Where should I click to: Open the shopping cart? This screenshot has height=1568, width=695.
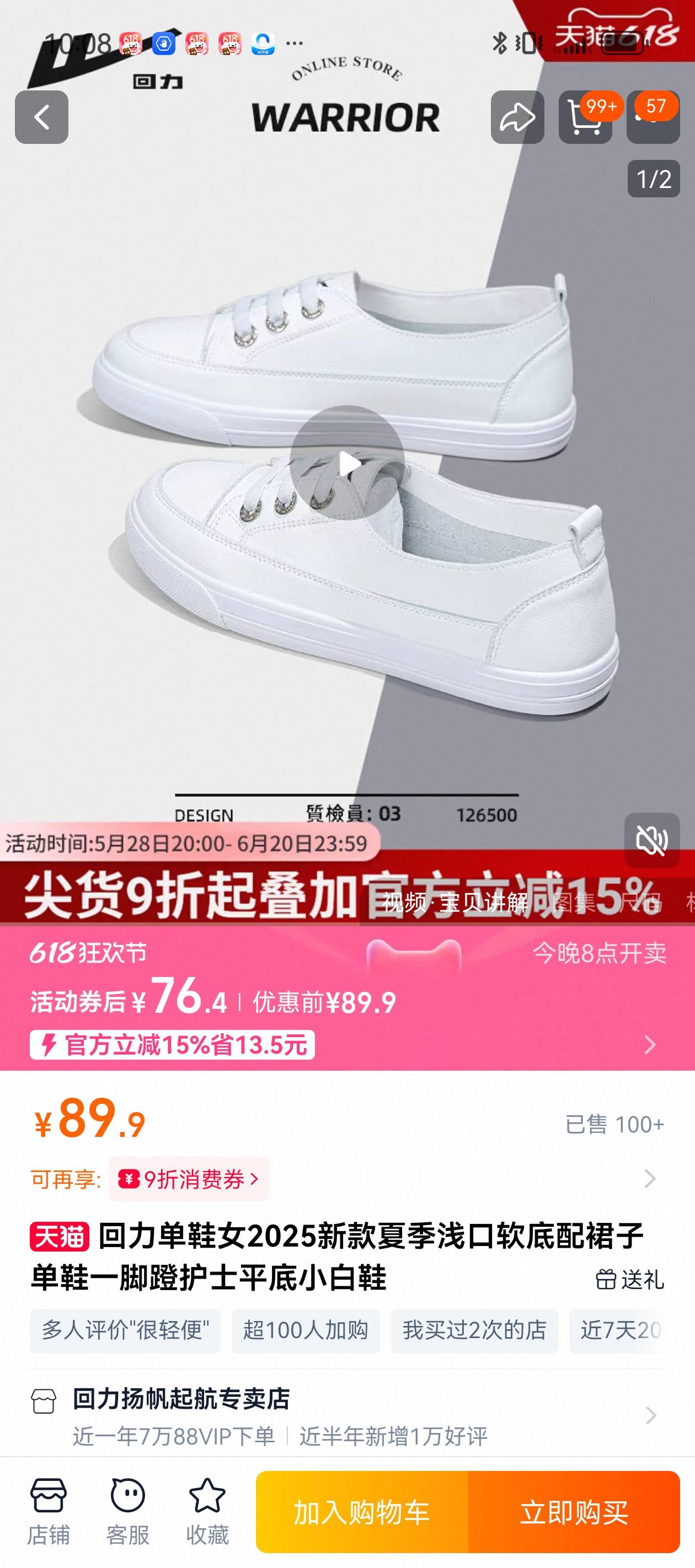[585, 117]
